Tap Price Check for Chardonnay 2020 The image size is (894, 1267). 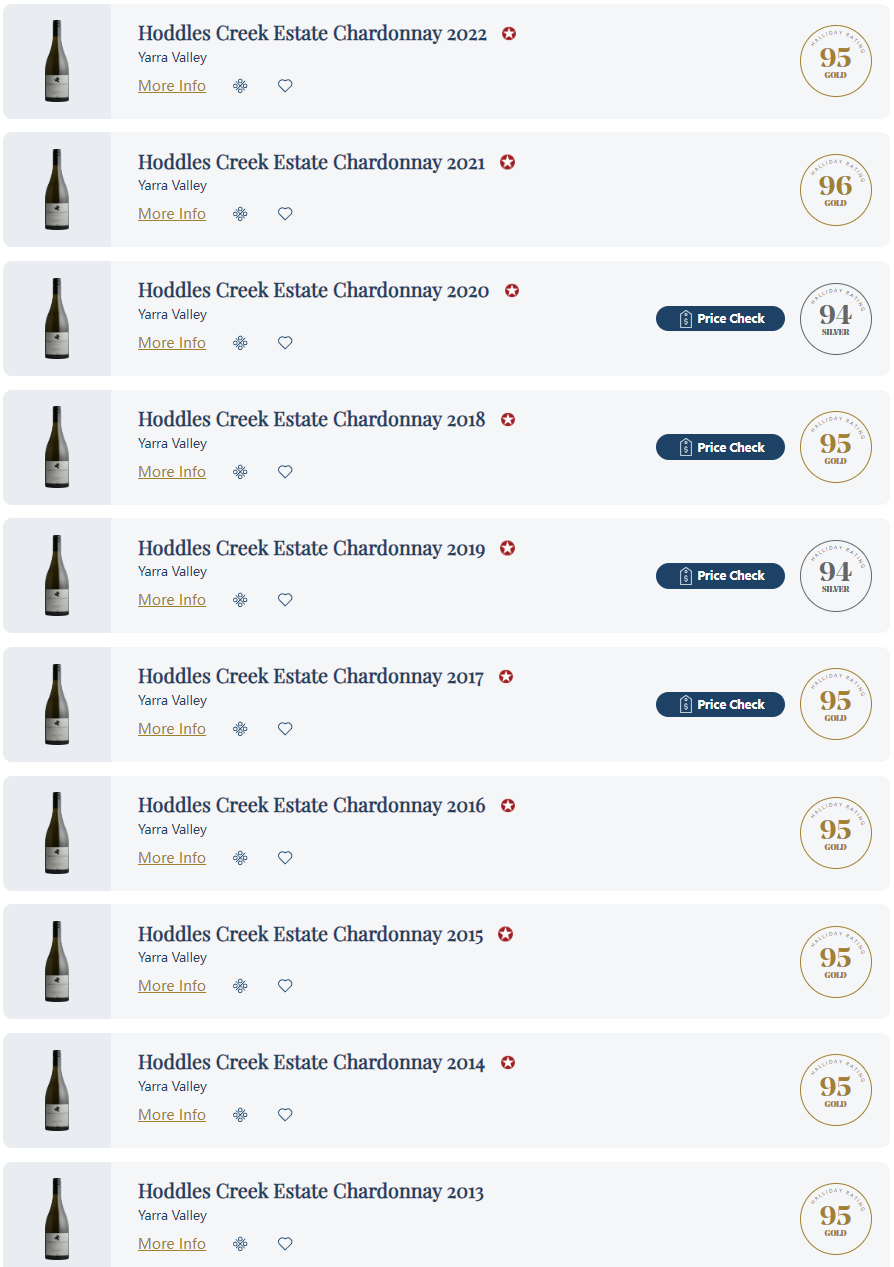720,319
